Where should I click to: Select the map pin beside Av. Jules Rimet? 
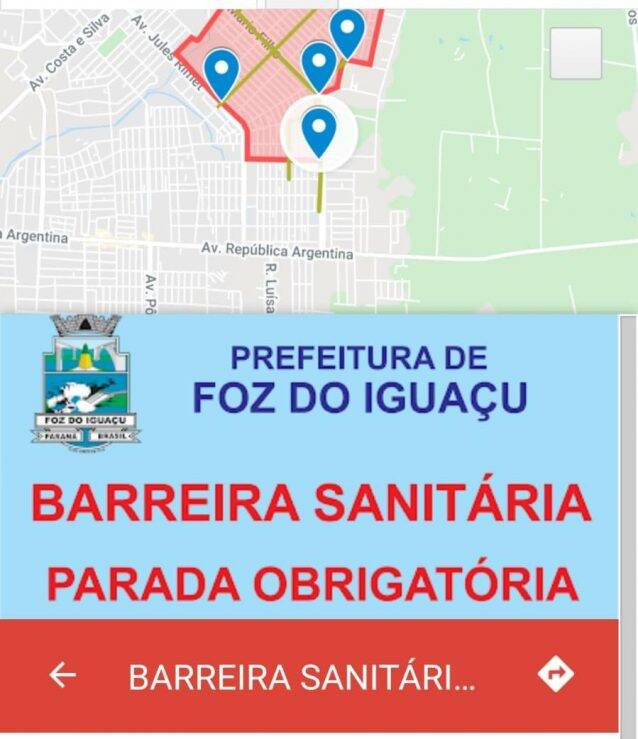(221, 71)
